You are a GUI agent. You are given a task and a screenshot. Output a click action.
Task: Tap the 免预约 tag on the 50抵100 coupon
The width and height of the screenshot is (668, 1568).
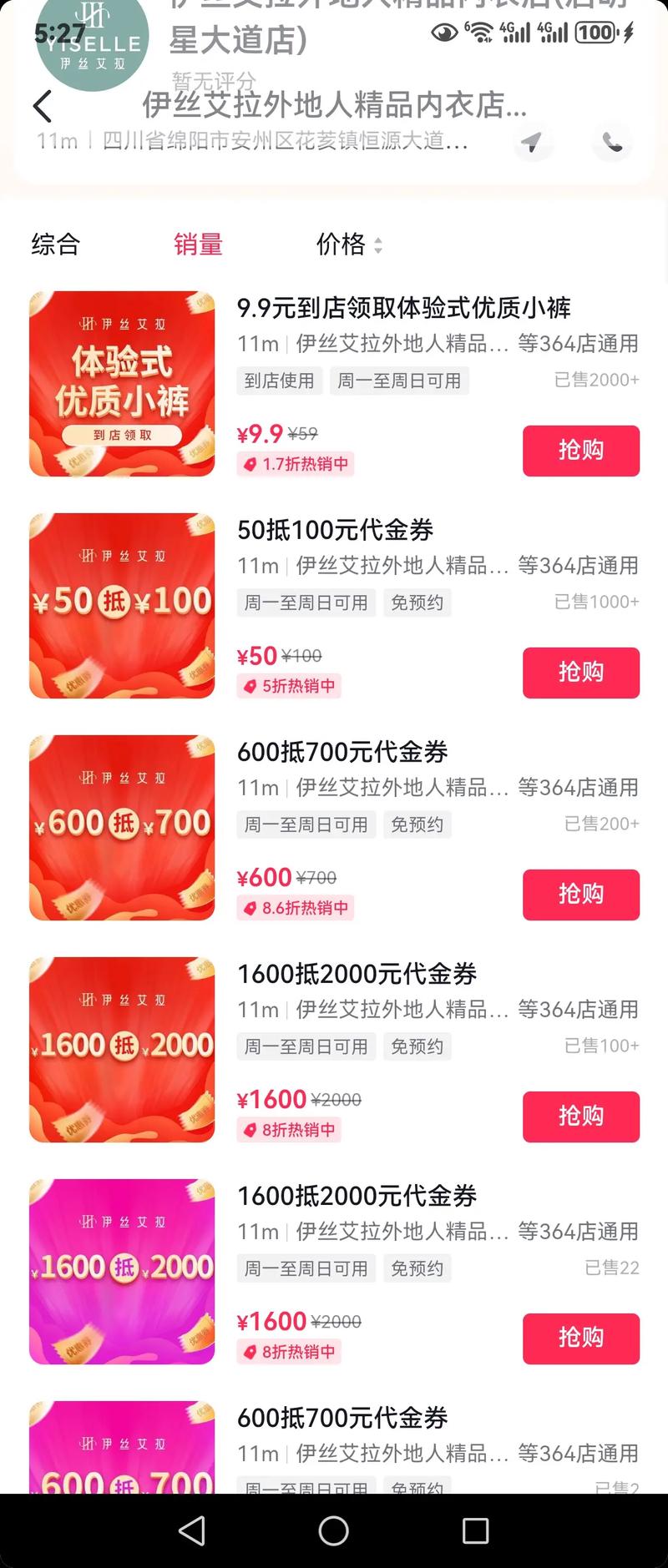coord(417,602)
